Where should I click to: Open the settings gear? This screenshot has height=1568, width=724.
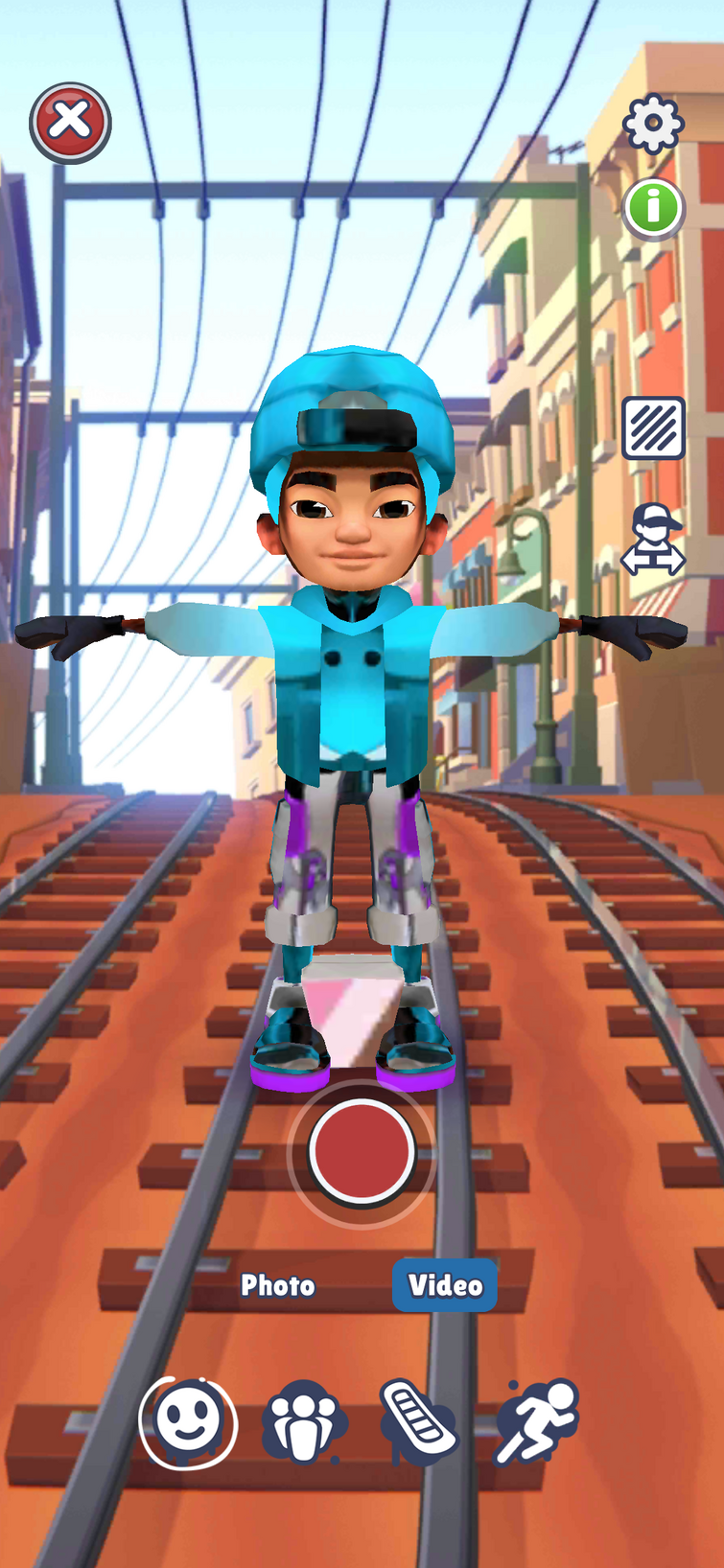(x=653, y=124)
